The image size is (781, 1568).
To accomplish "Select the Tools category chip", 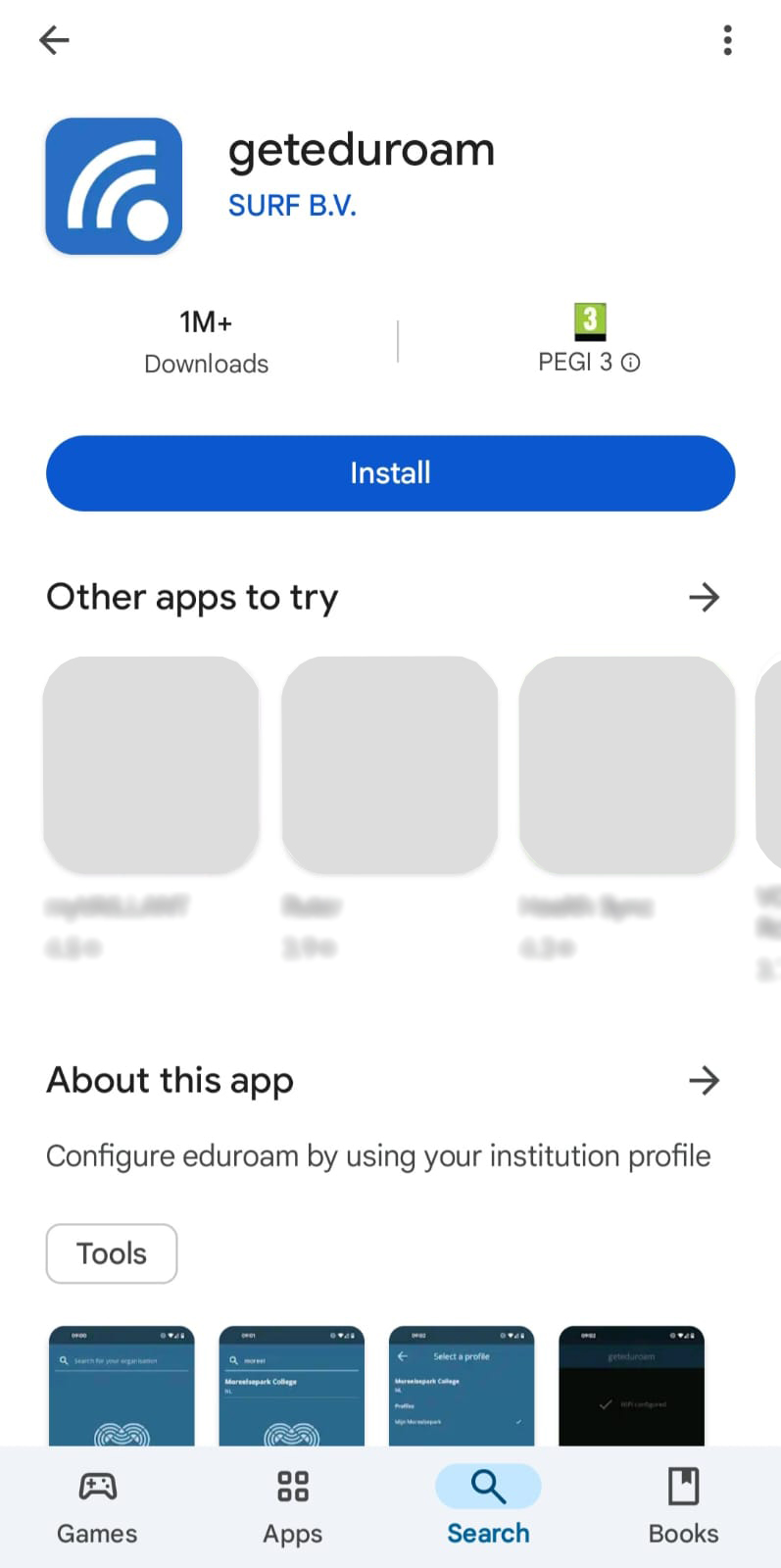I will (112, 1253).
